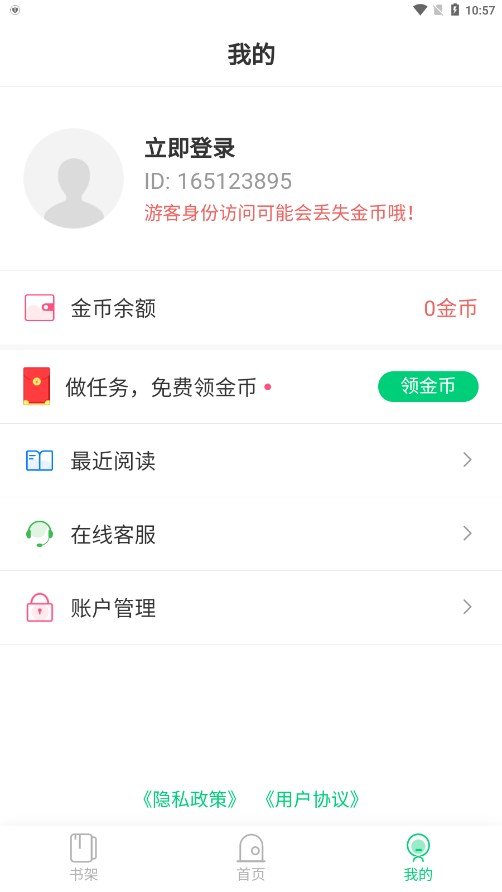Open the 《用户协议》 link
The height and width of the screenshot is (892, 502).
click(x=312, y=799)
